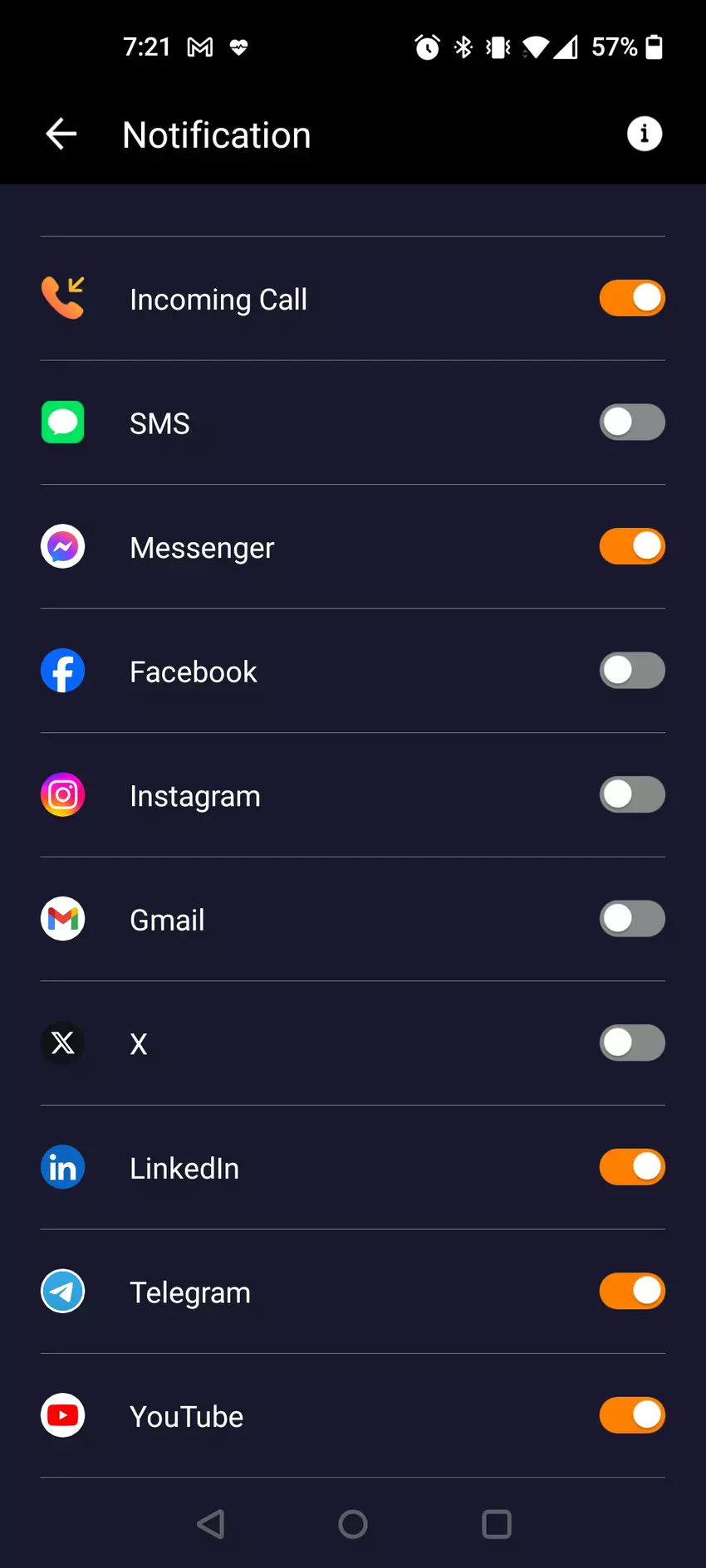Switch off YouTube notifications
The width and height of the screenshot is (706, 1568).
pos(632,1415)
